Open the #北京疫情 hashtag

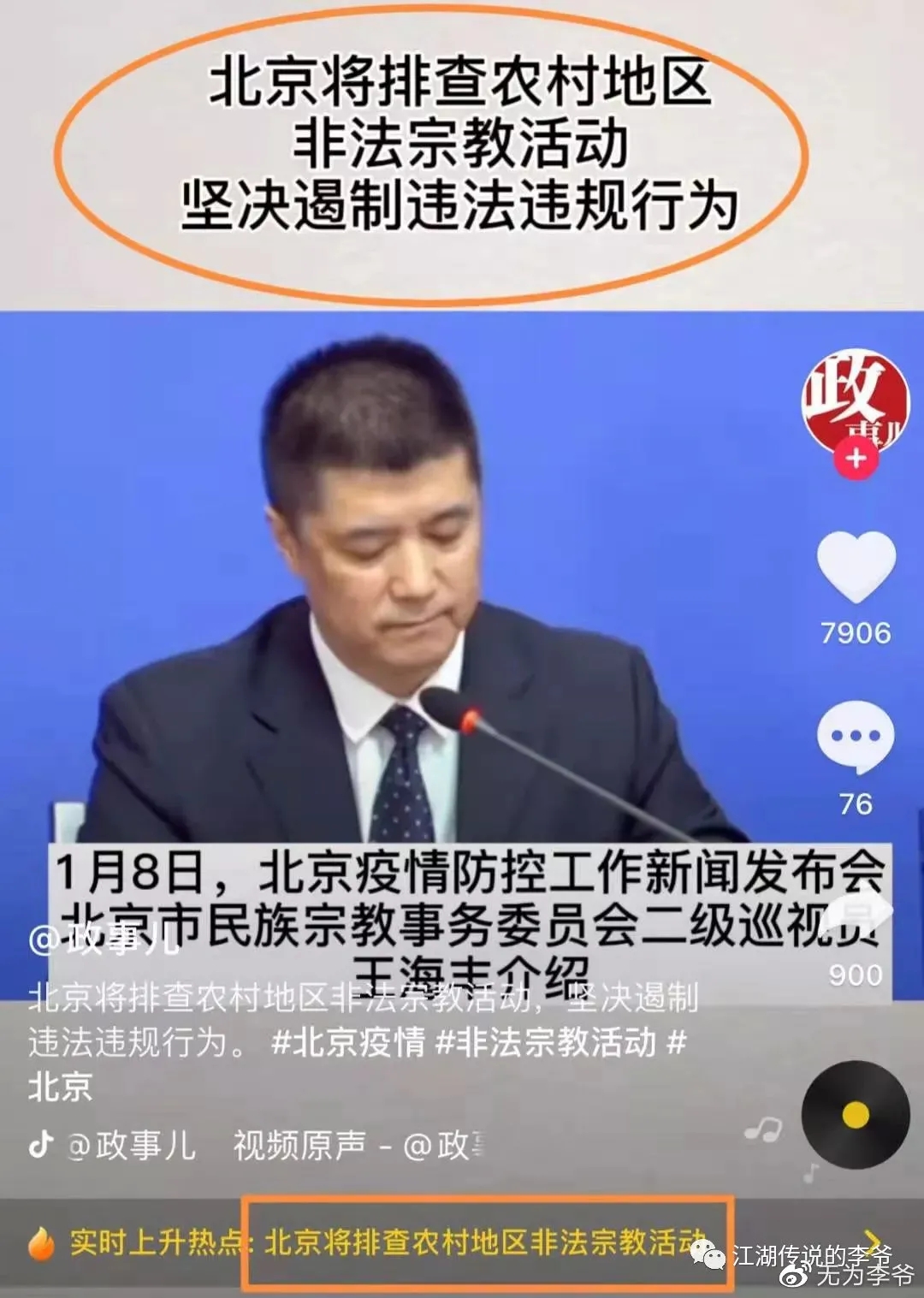tap(347, 1043)
